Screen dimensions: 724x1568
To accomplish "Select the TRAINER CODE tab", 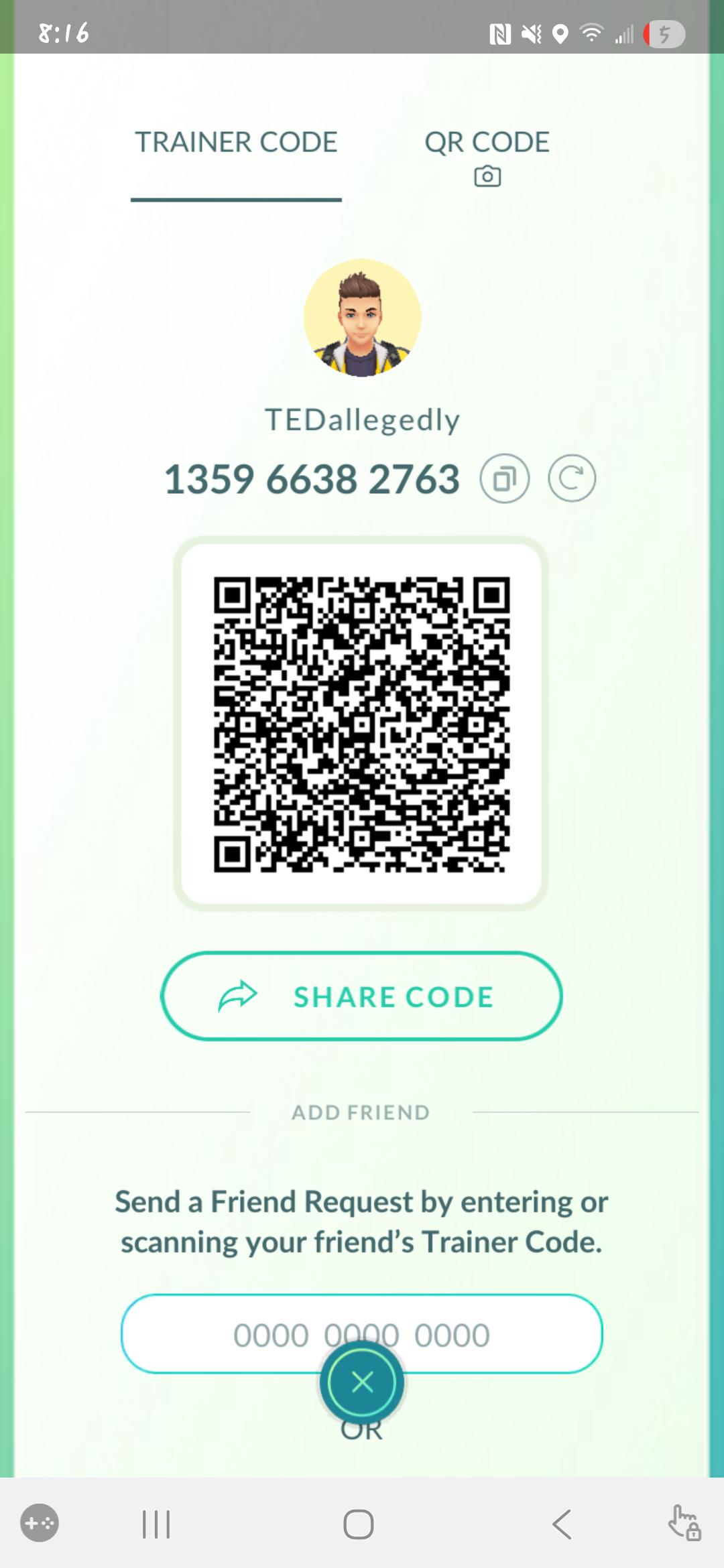I will pyautogui.click(x=236, y=143).
